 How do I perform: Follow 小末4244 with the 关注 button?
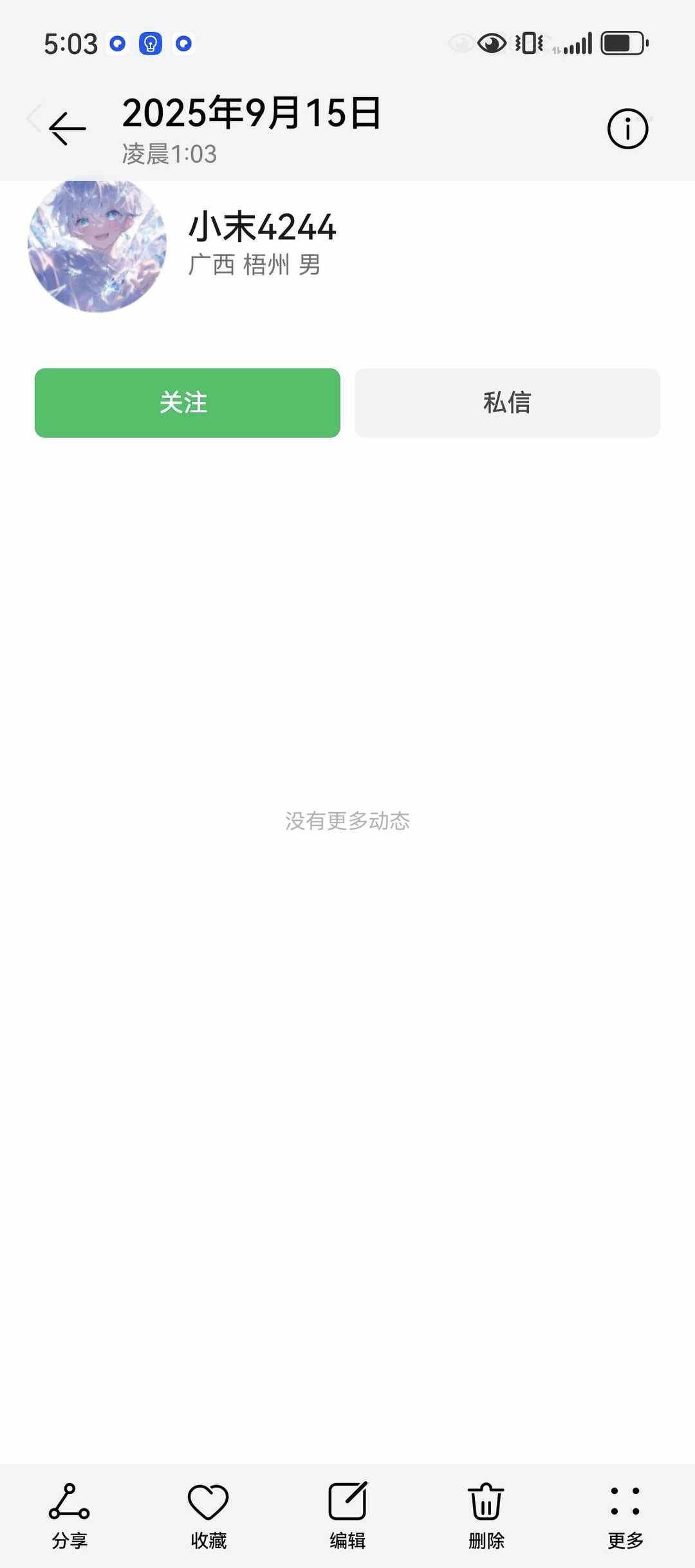point(187,403)
